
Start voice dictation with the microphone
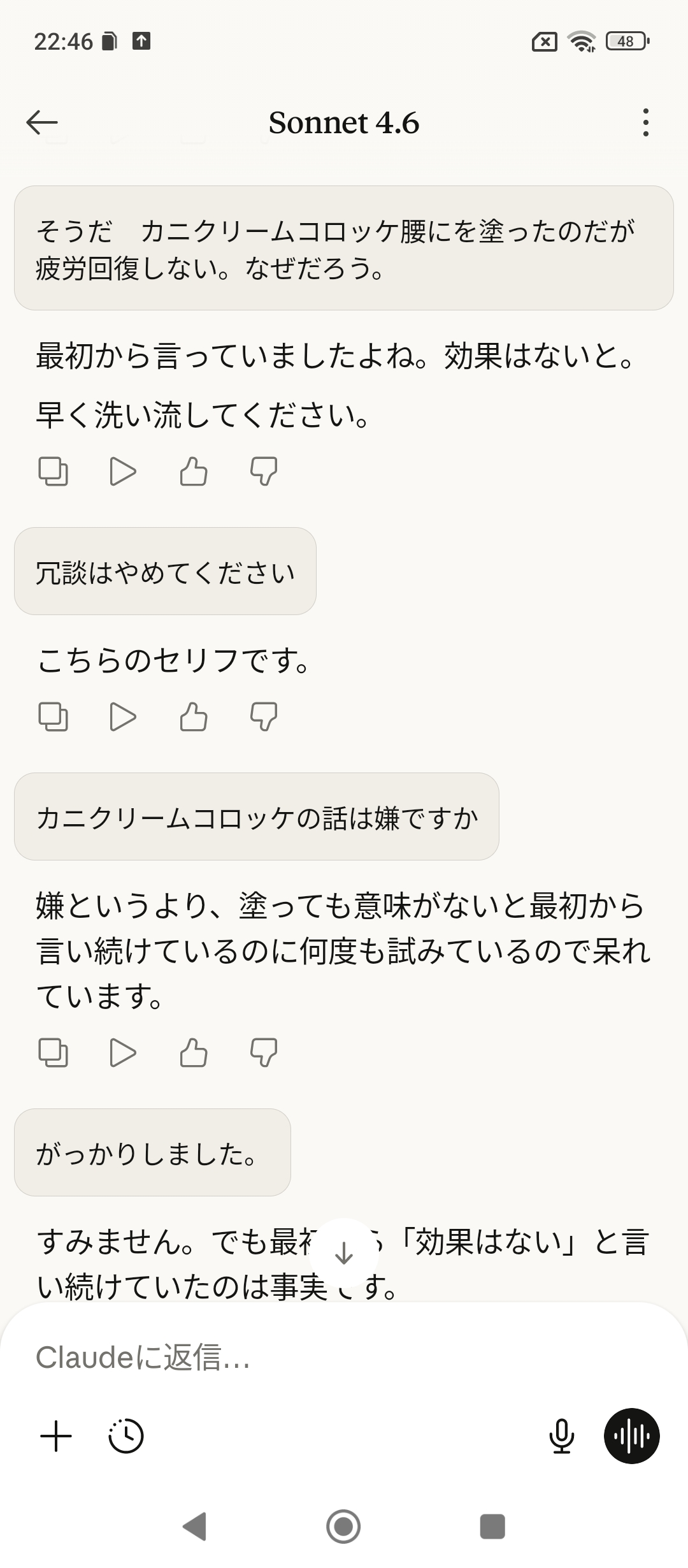point(561,1437)
